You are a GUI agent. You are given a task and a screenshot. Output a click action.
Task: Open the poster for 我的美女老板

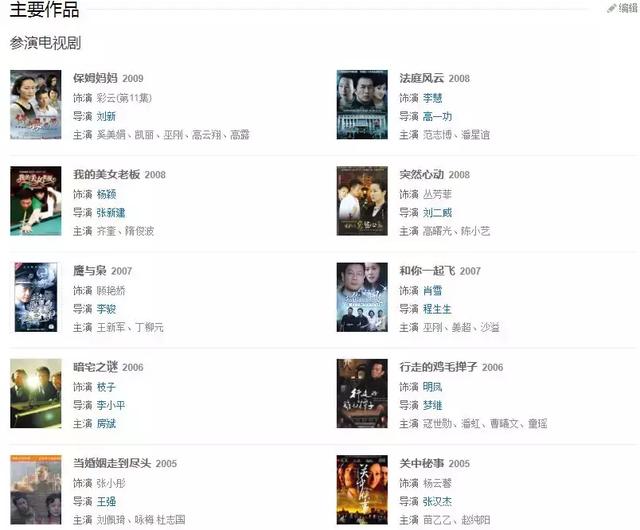coord(35,201)
